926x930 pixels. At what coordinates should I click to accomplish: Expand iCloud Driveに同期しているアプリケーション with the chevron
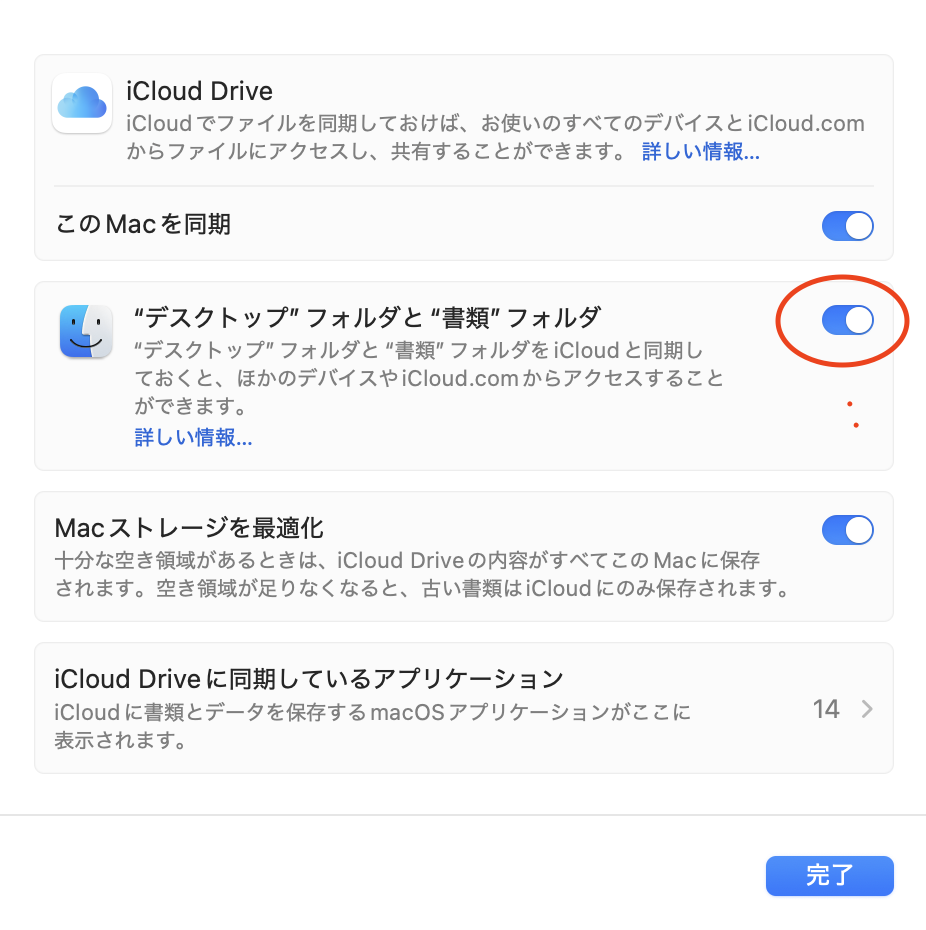pyautogui.click(x=867, y=709)
